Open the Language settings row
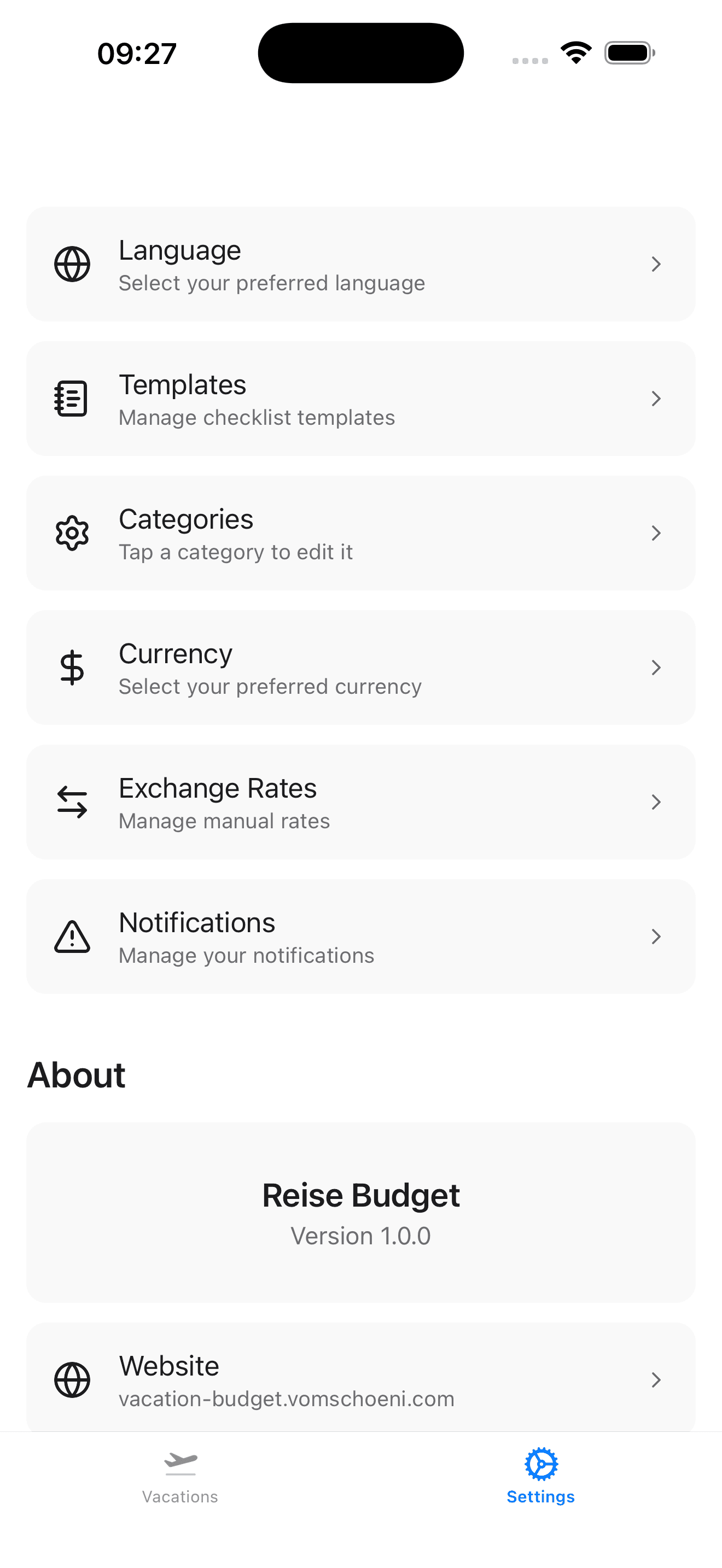 360,264
